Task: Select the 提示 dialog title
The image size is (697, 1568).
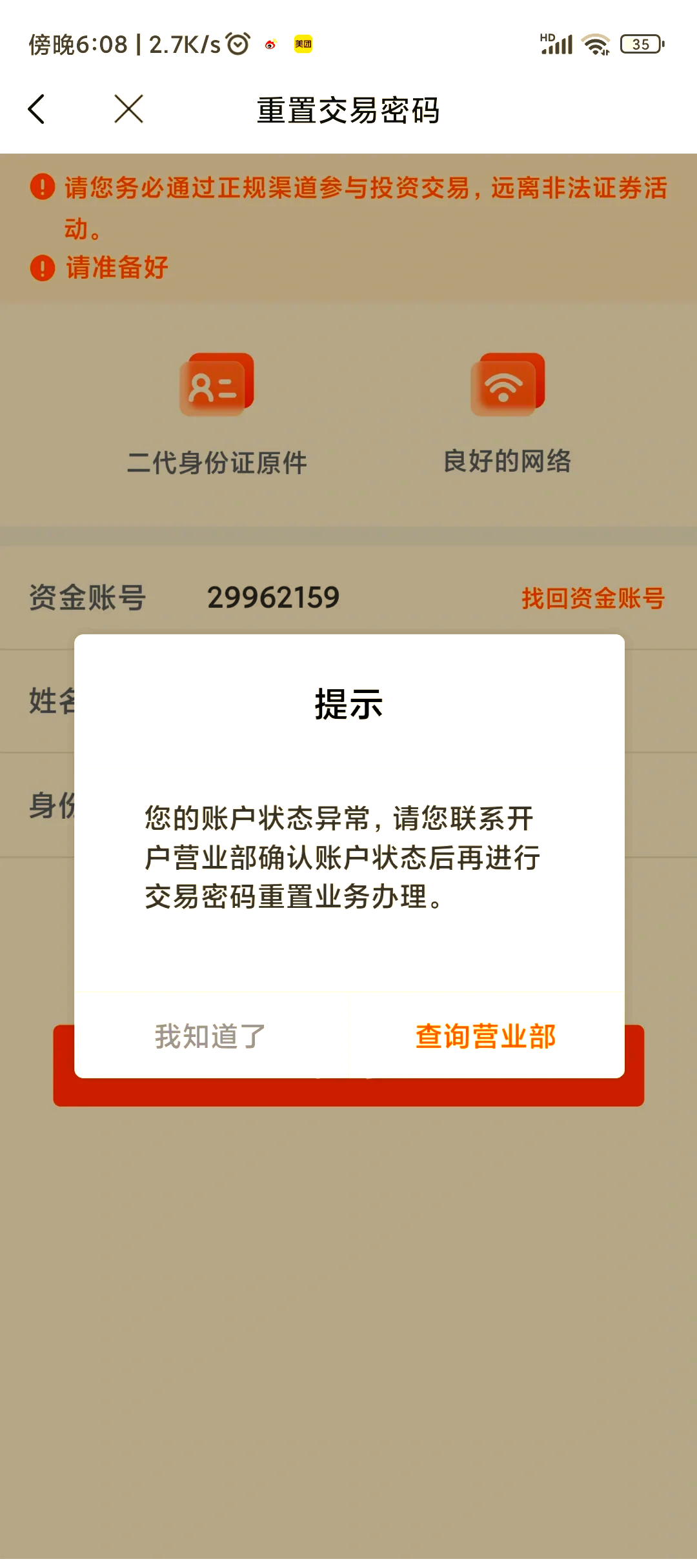Action: pyautogui.click(x=348, y=705)
